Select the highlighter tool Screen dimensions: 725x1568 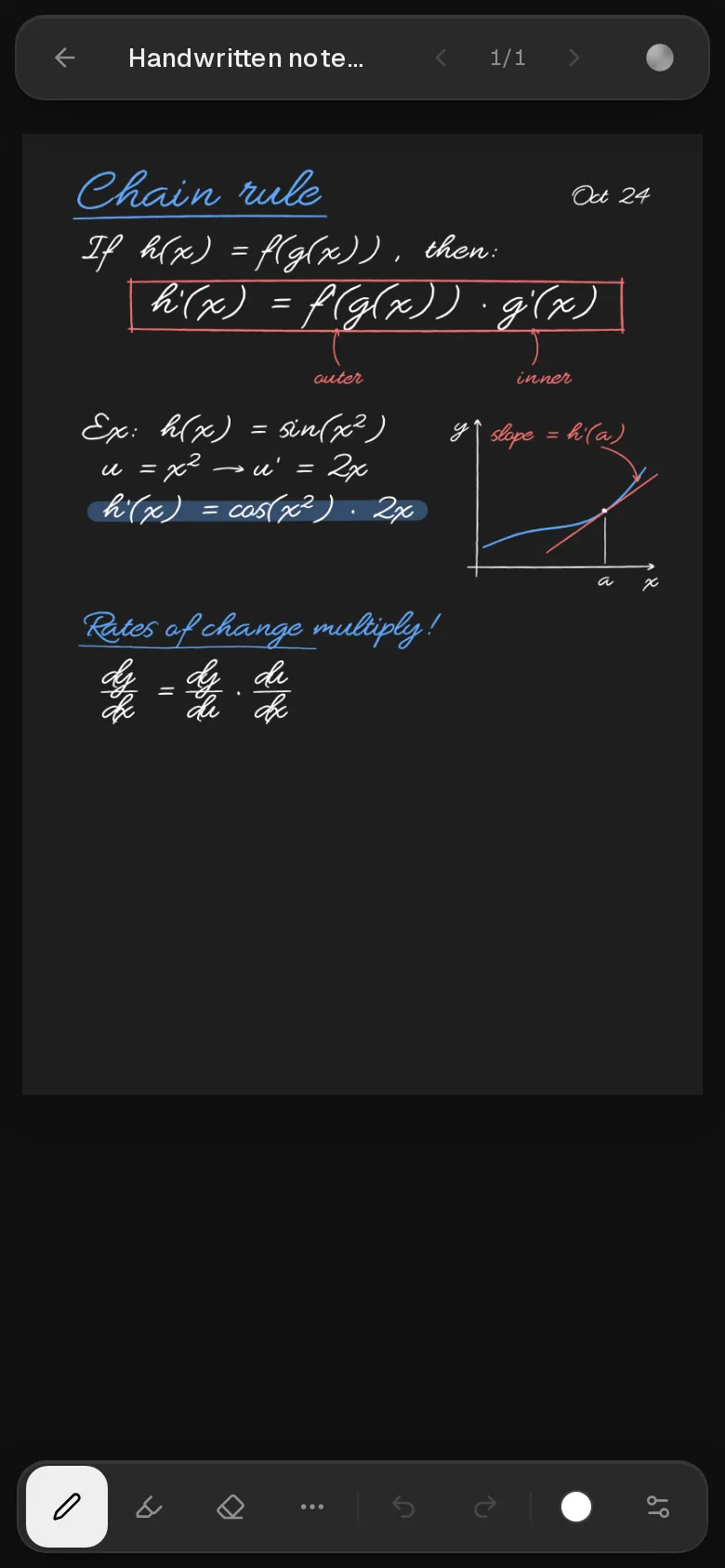pyautogui.click(x=149, y=1507)
